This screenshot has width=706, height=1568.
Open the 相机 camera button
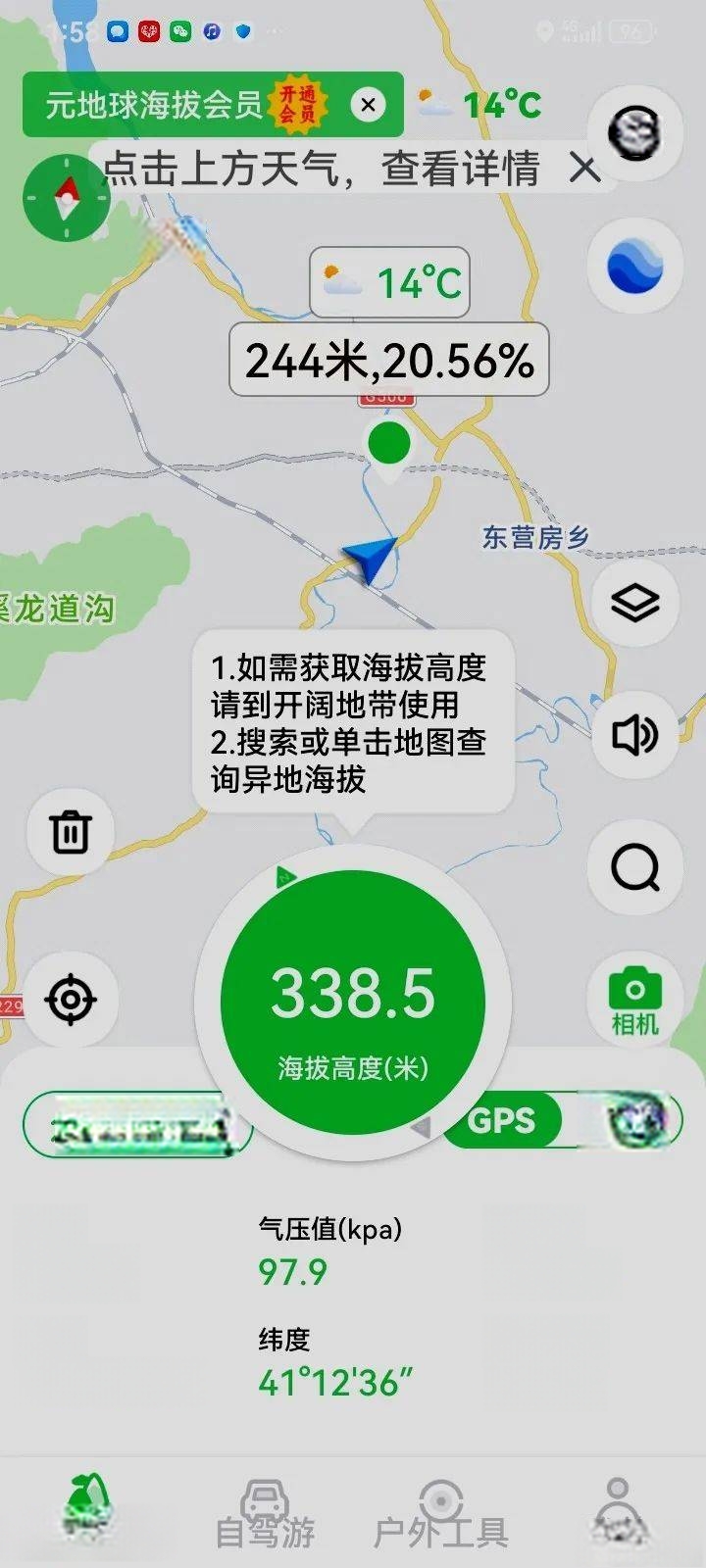635,1001
